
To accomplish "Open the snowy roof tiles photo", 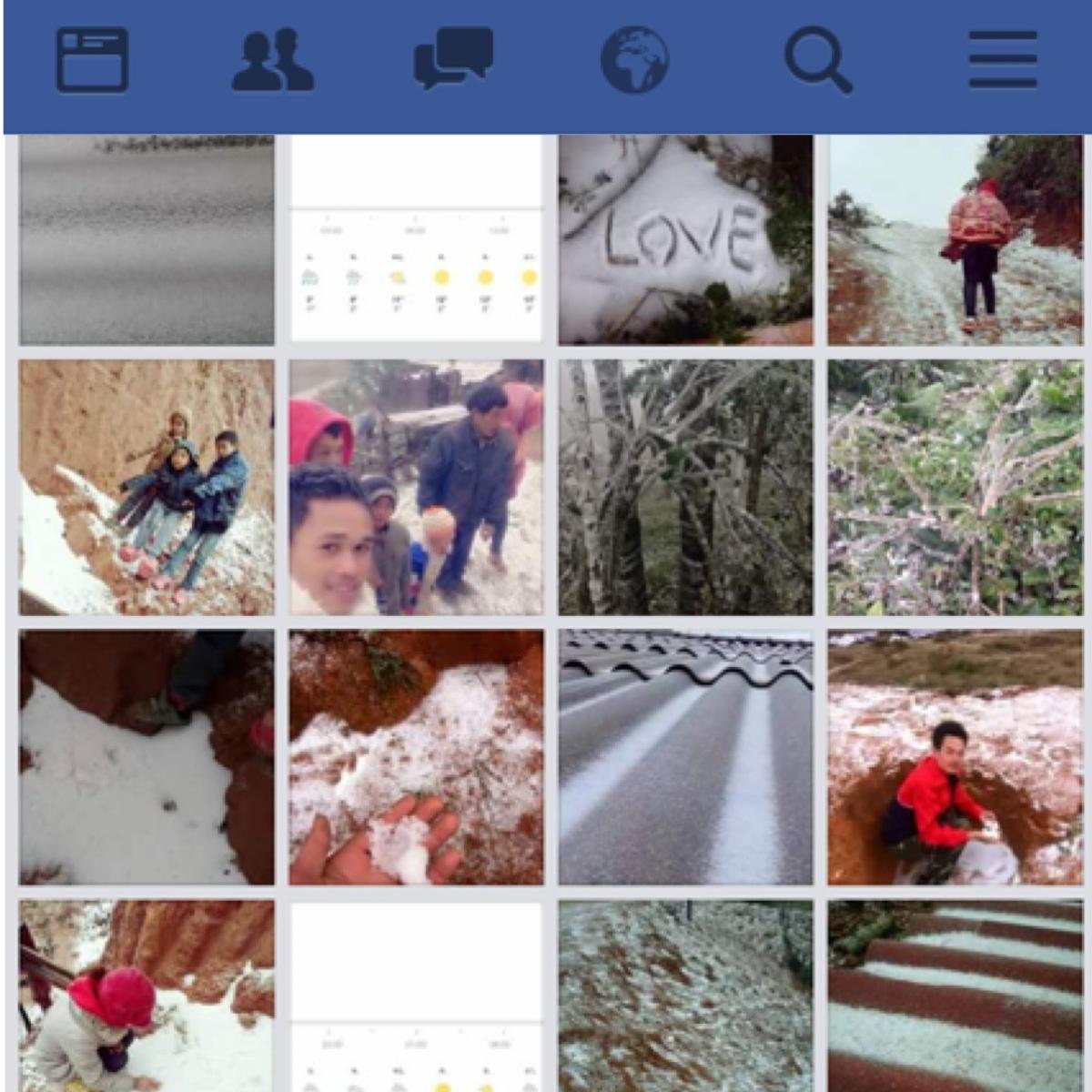I will pos(685,757).
